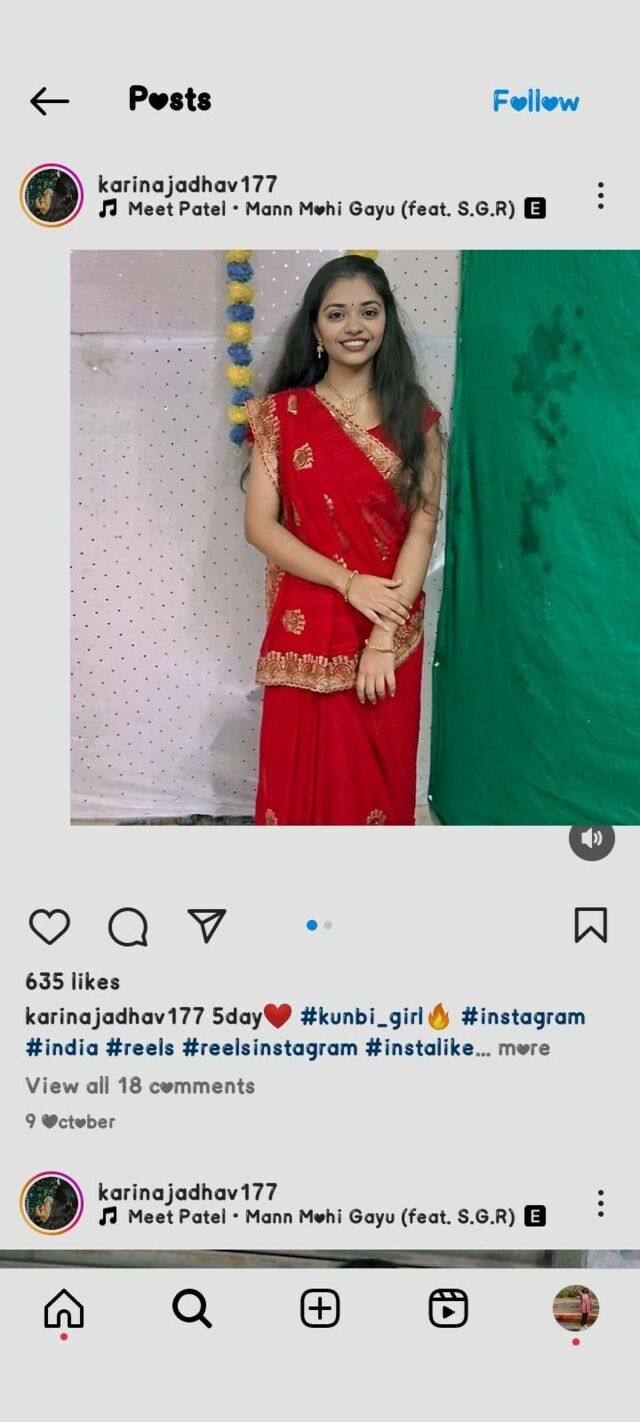This screenshot has width=640, height=1422.
Task: Go to the Home tab
Action: pos(64,1308)
